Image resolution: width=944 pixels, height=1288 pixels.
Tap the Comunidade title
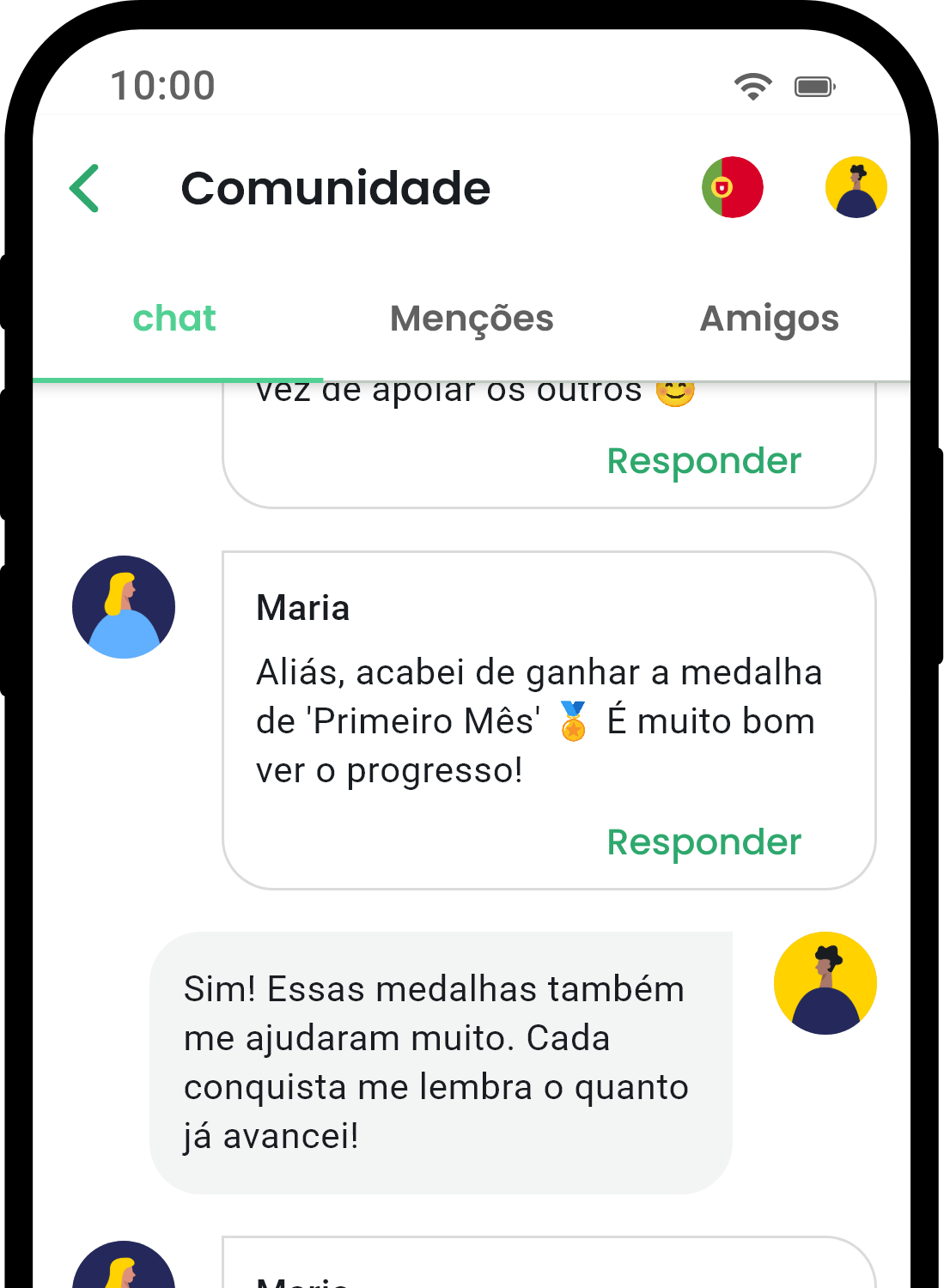click(x=336, y=188)
